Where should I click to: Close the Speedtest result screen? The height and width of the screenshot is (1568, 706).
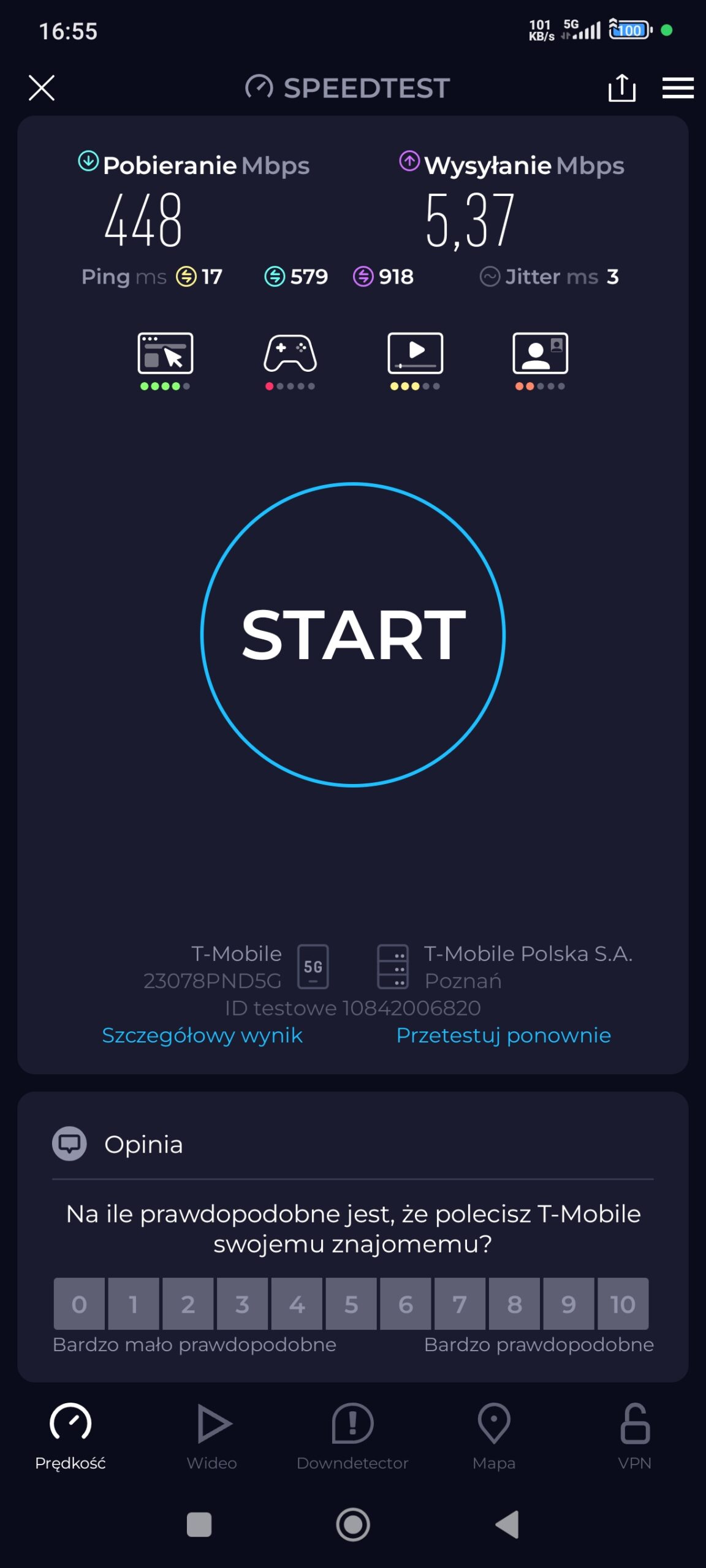[x=42, y=88]
